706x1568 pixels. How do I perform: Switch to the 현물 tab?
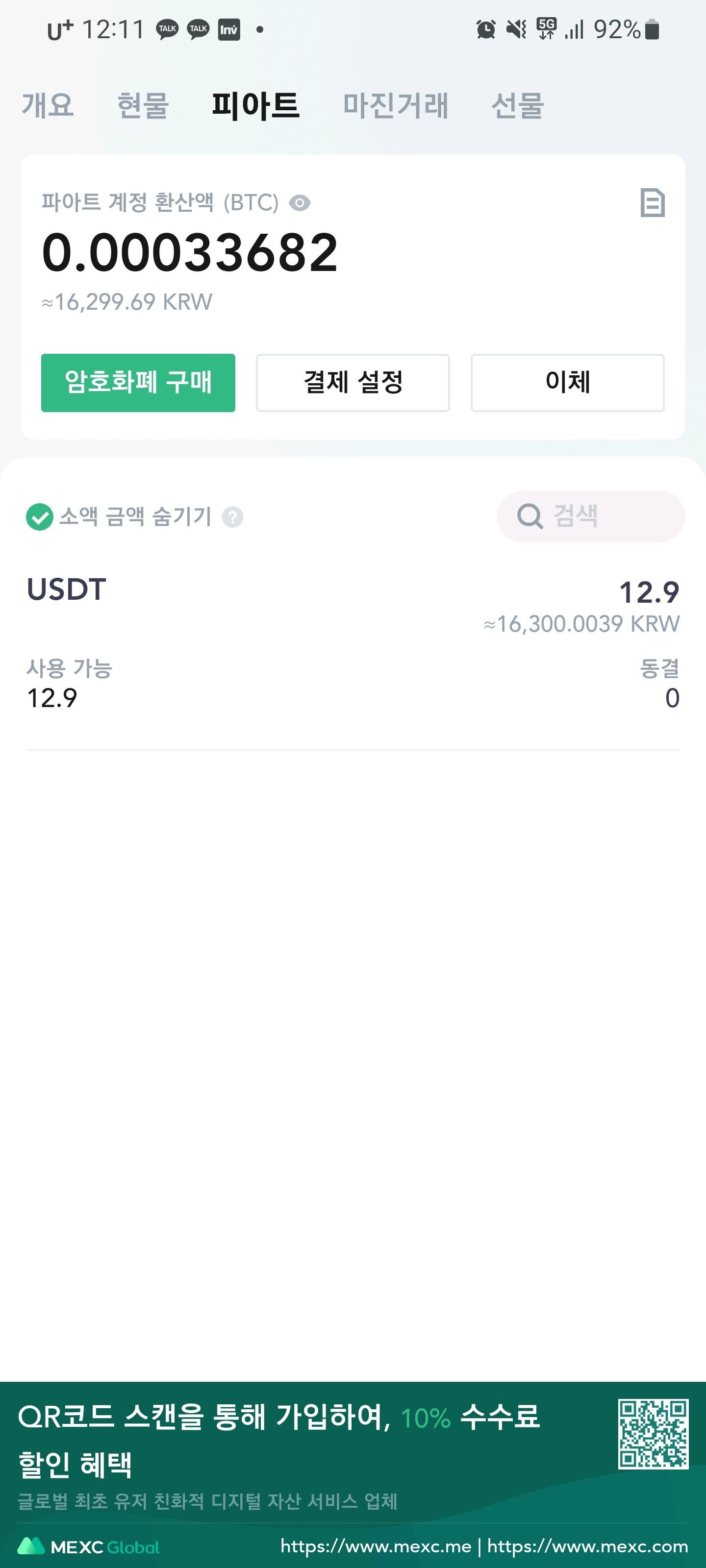click(x=143, y=105)
